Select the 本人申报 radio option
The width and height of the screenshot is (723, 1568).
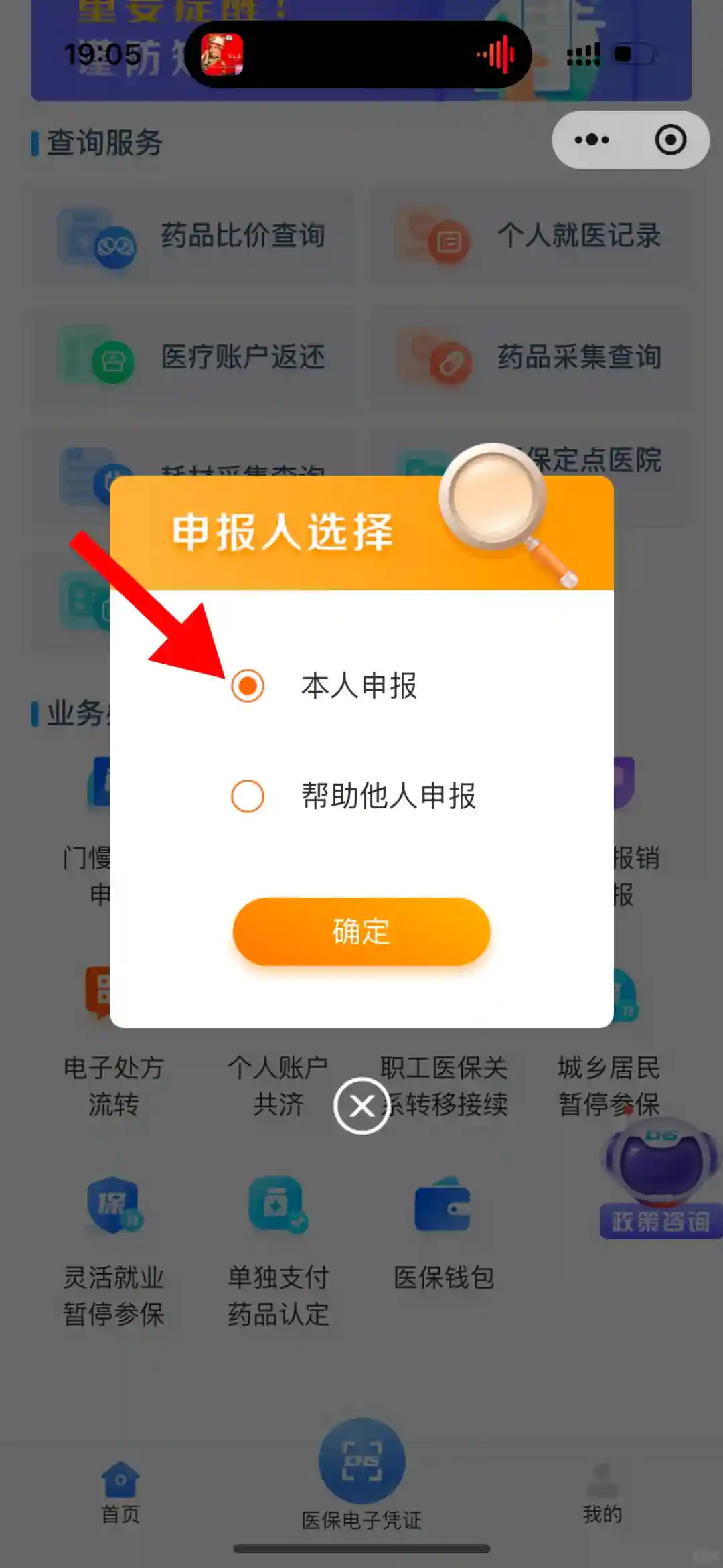[248, 686]
